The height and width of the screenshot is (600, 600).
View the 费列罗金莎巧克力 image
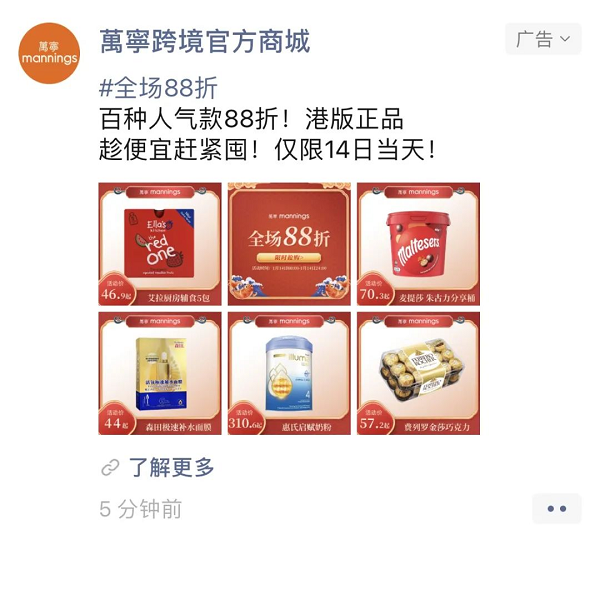coord(418,373)
